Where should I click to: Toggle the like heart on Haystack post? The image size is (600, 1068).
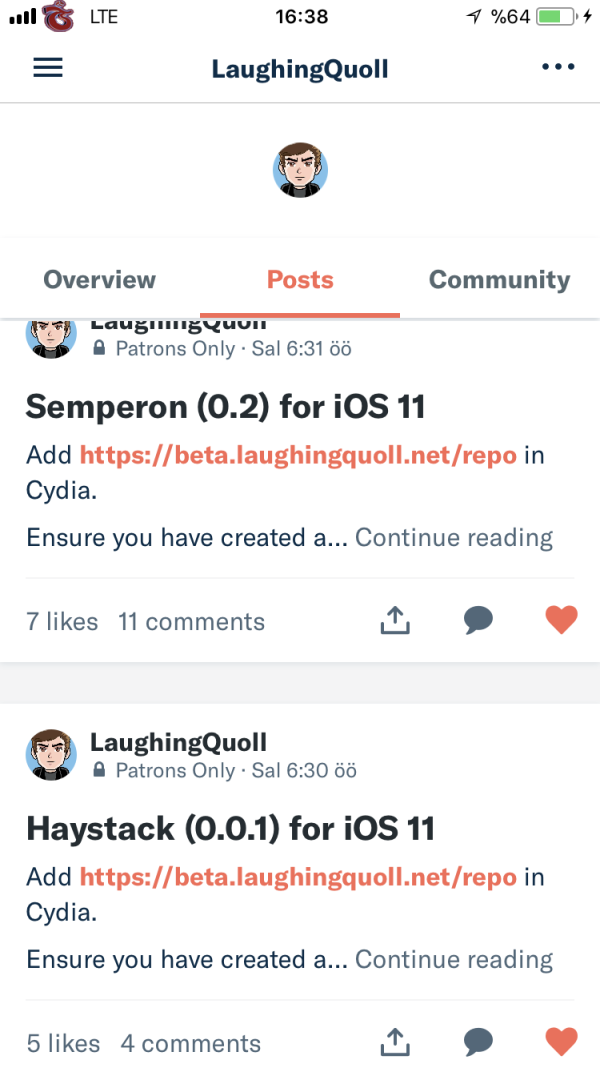click(561, 1043)
